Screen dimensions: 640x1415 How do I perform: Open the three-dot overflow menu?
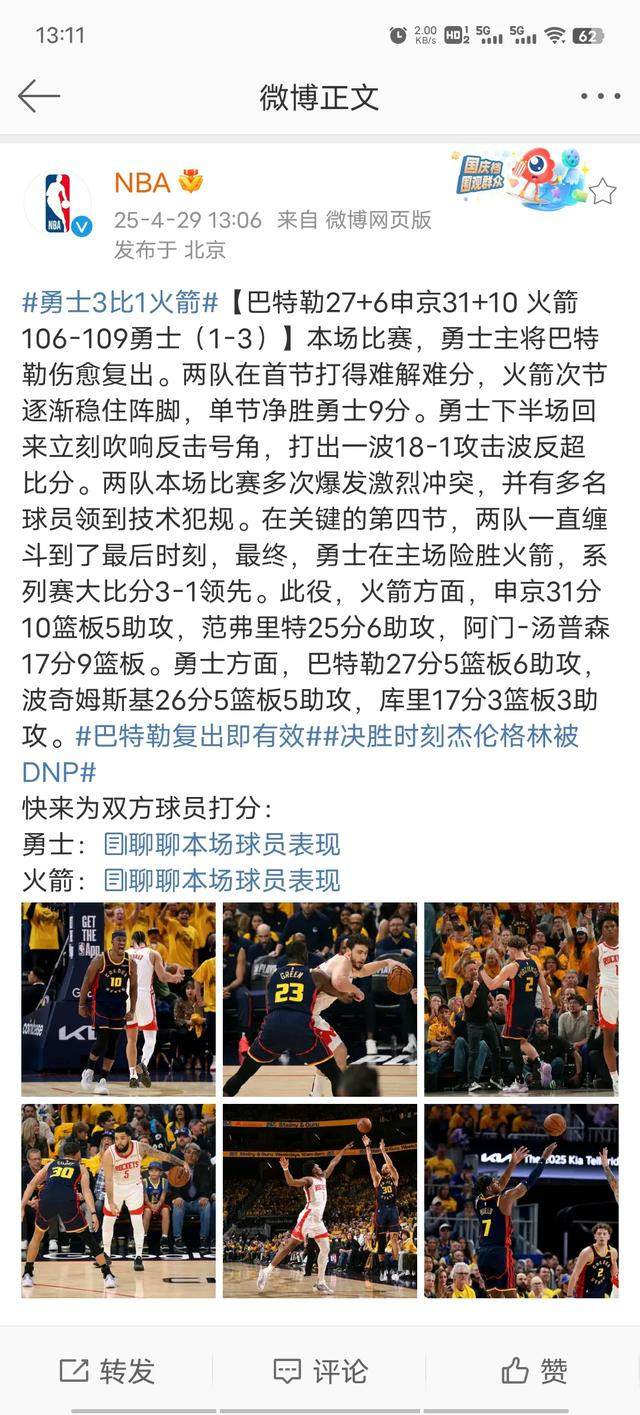point(600,97)
